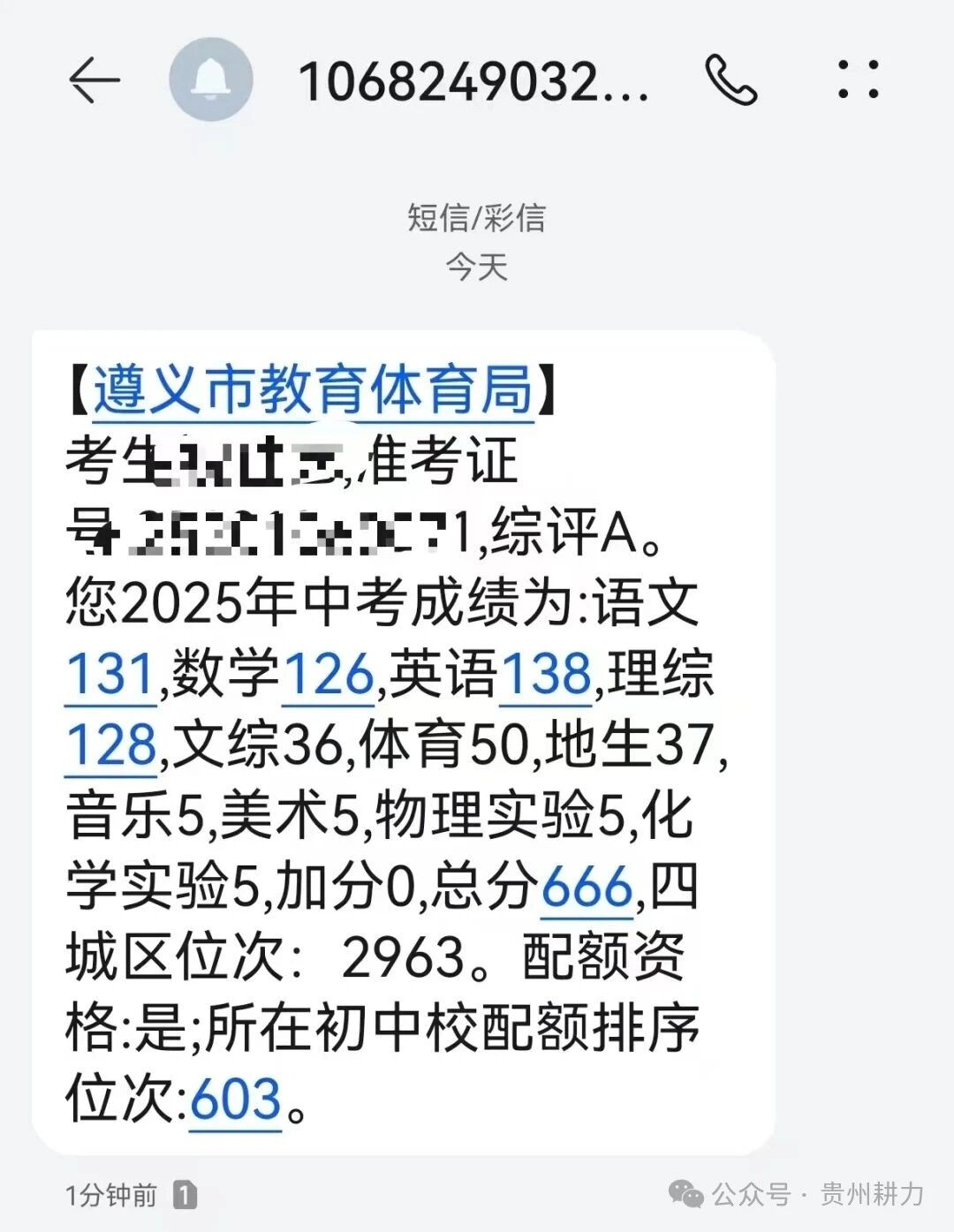This screenshot has height=1232, width=954.
Task: Tap the underlined score 131
Action: tap(110, 675)
